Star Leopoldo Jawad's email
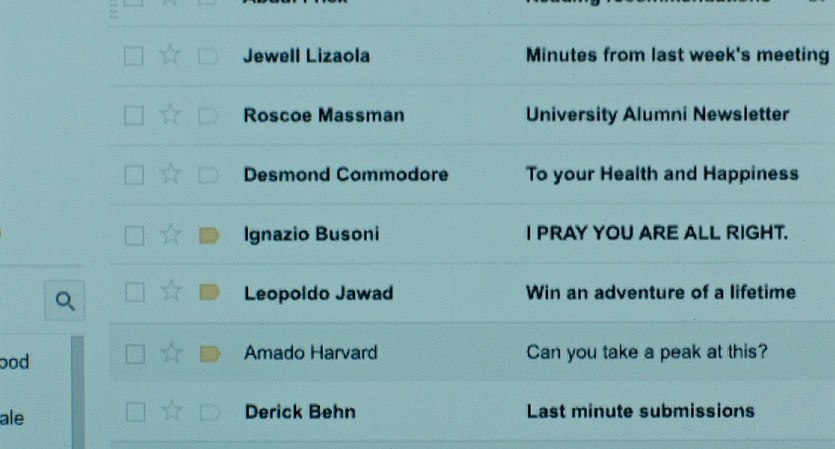 click(x=171, y=293)
